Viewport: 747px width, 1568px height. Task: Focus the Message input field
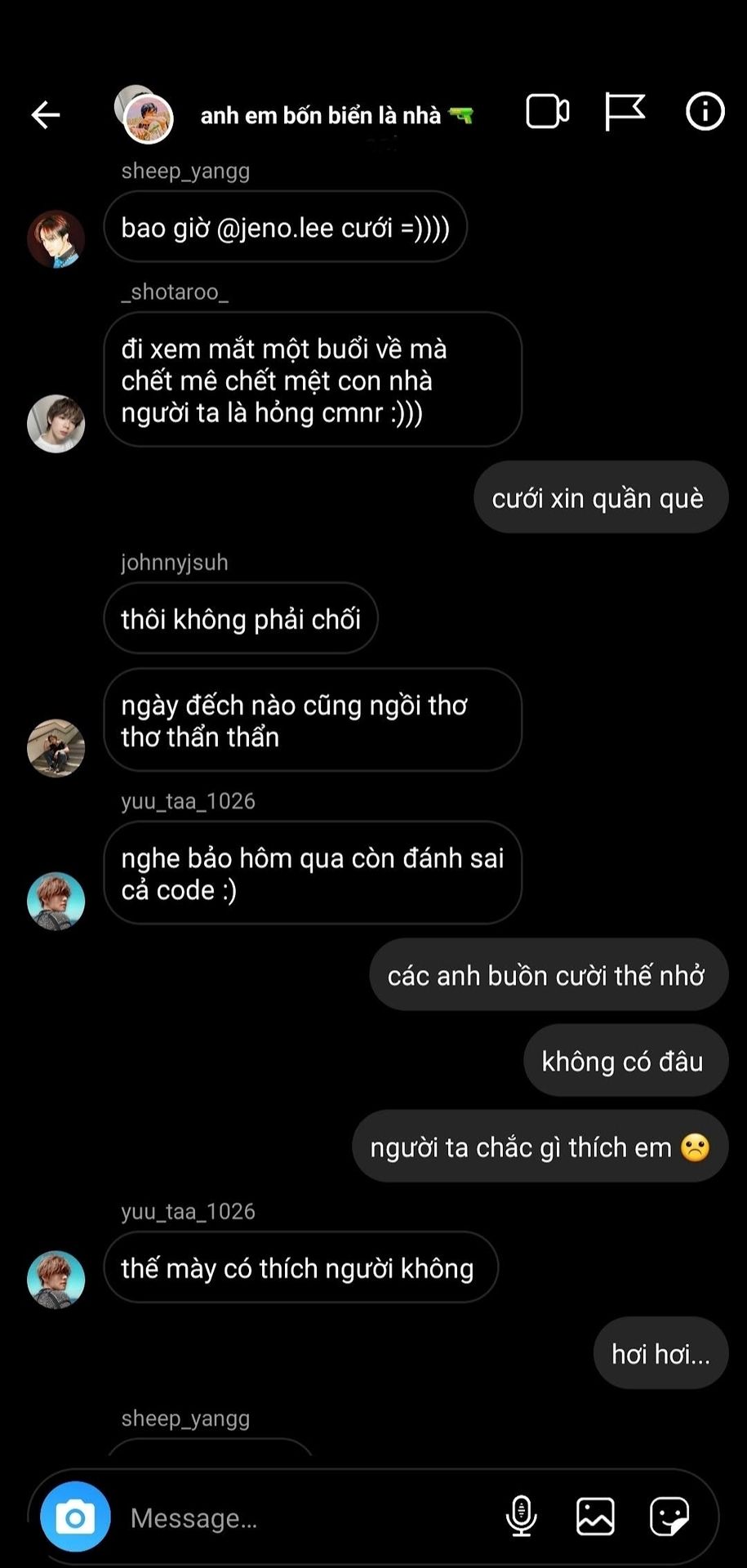pyautogui.click(x=310, y=1518)
